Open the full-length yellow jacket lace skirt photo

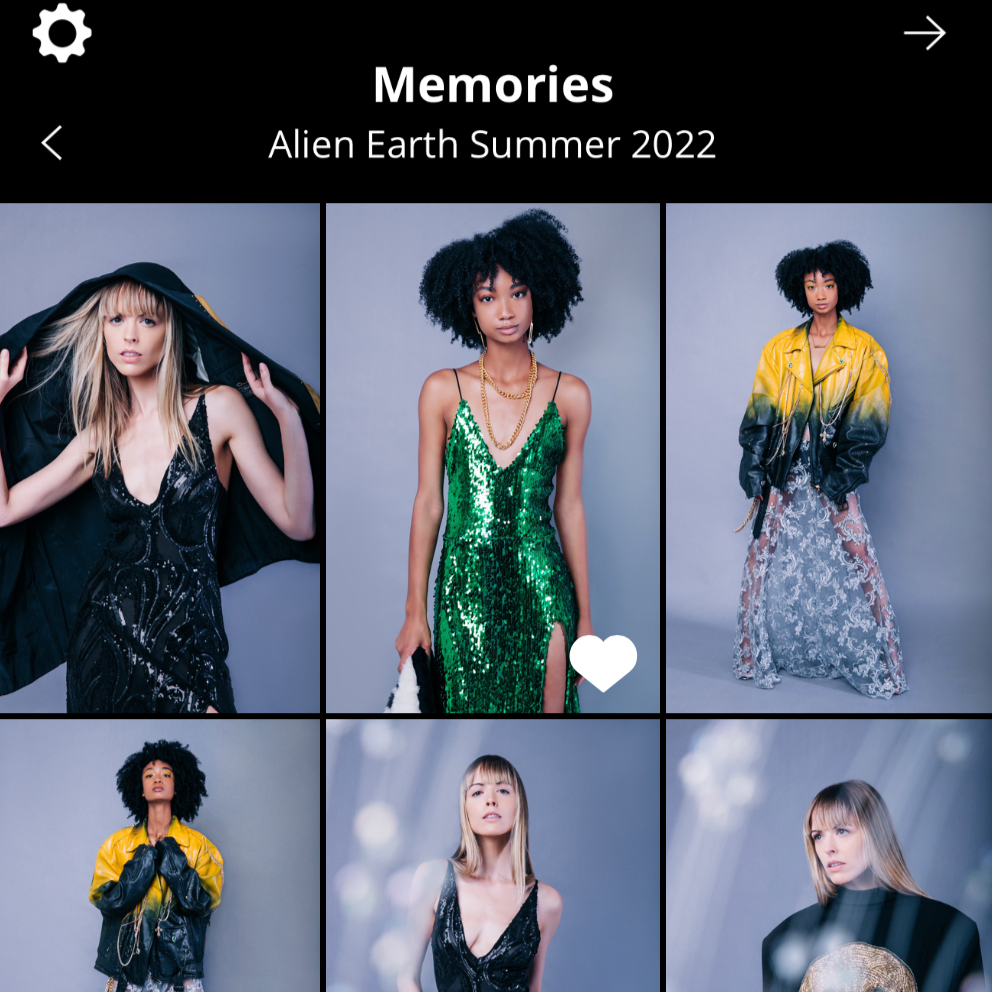(828, 457)
